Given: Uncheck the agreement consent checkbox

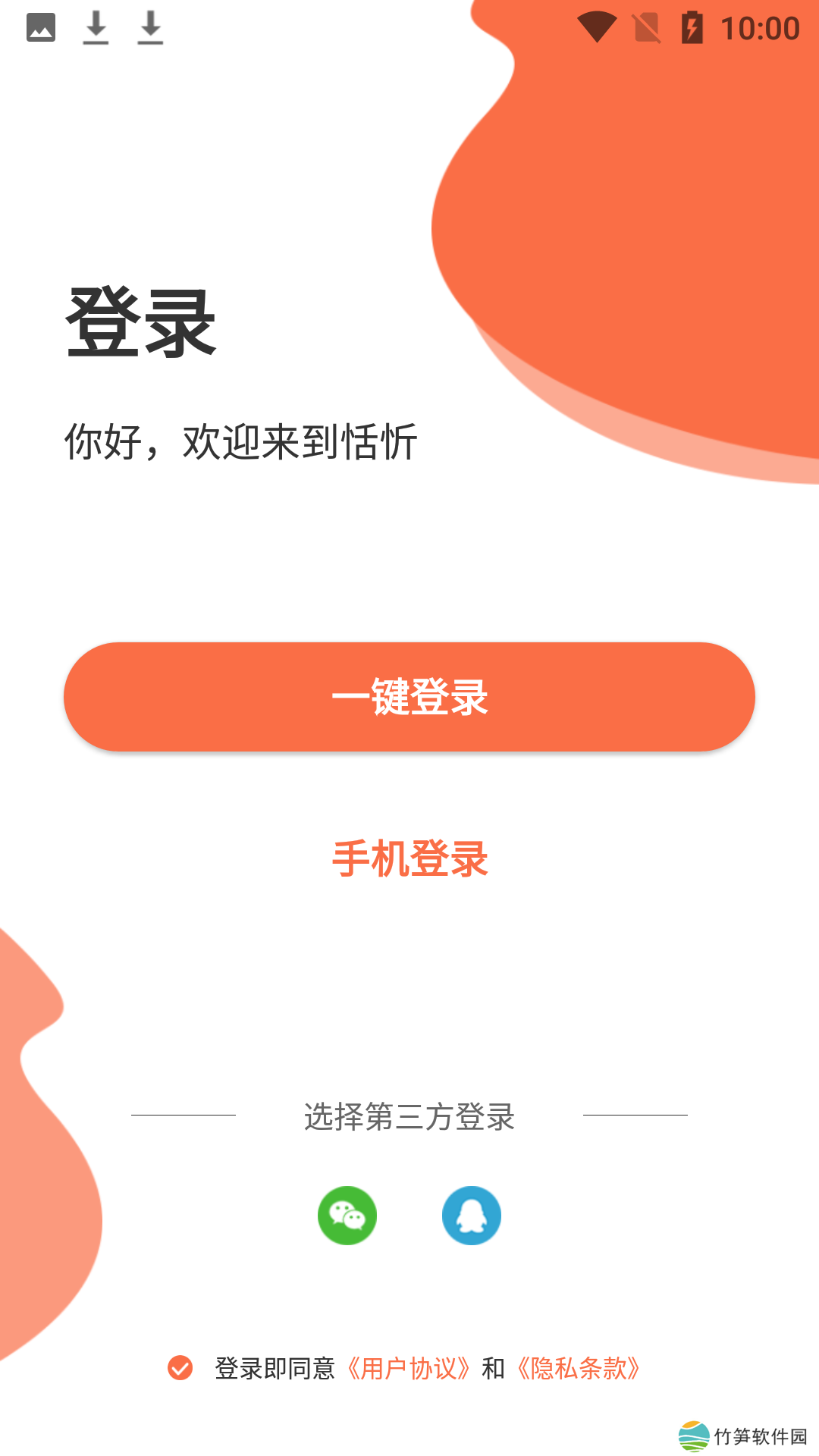Looking at the screenshot, I should point(180,1368).
